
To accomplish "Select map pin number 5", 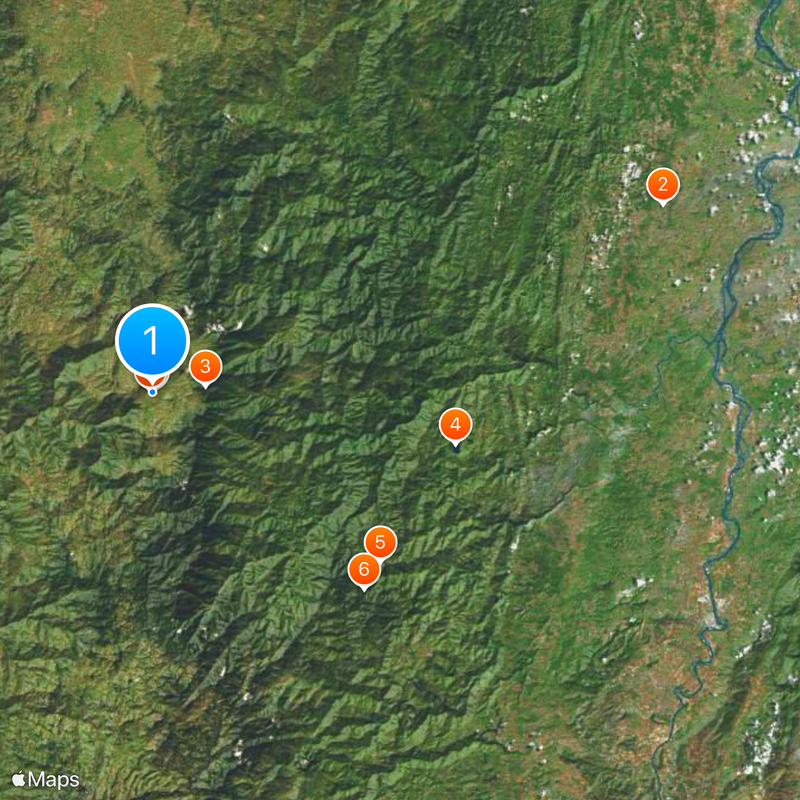I will click(380, 541).
